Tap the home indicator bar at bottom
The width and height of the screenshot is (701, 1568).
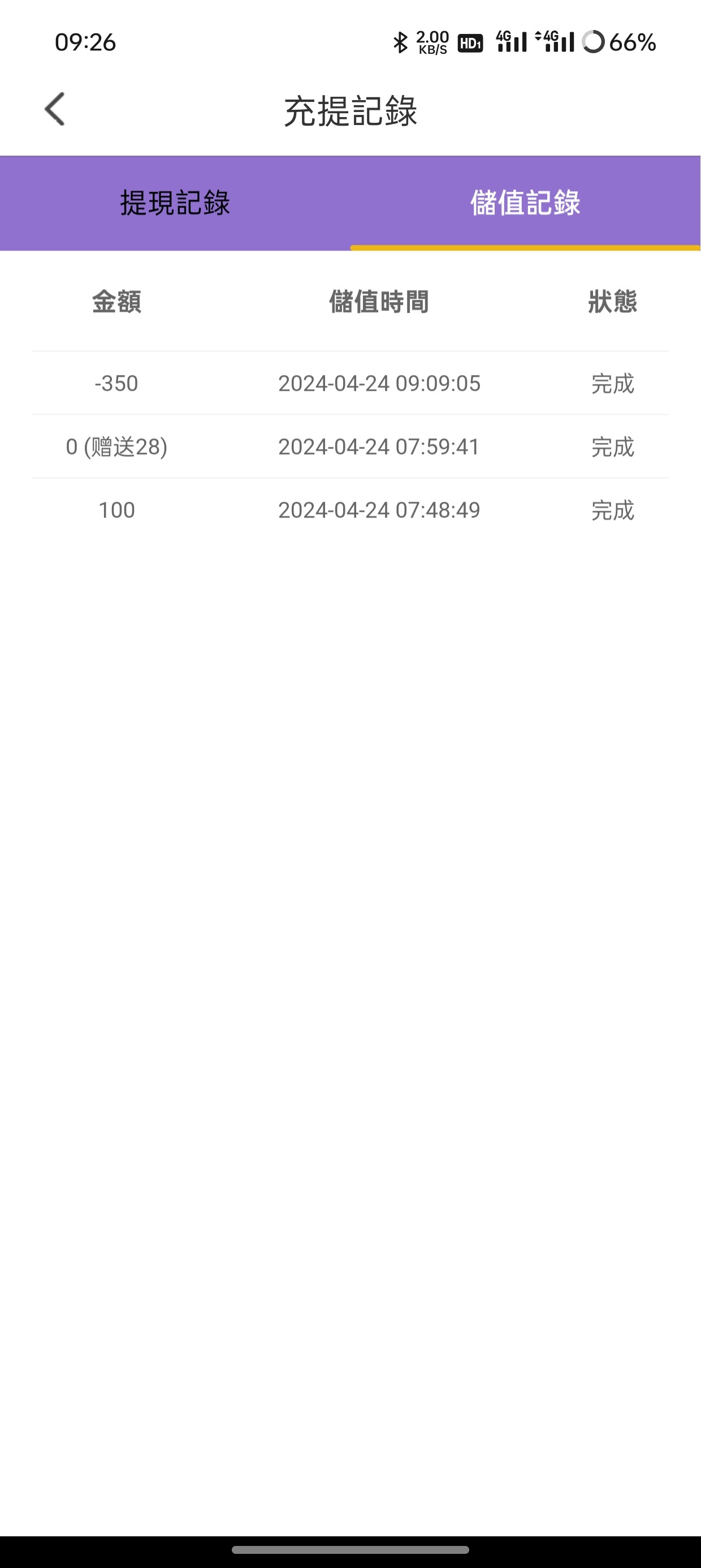[x=350, y=1549]
